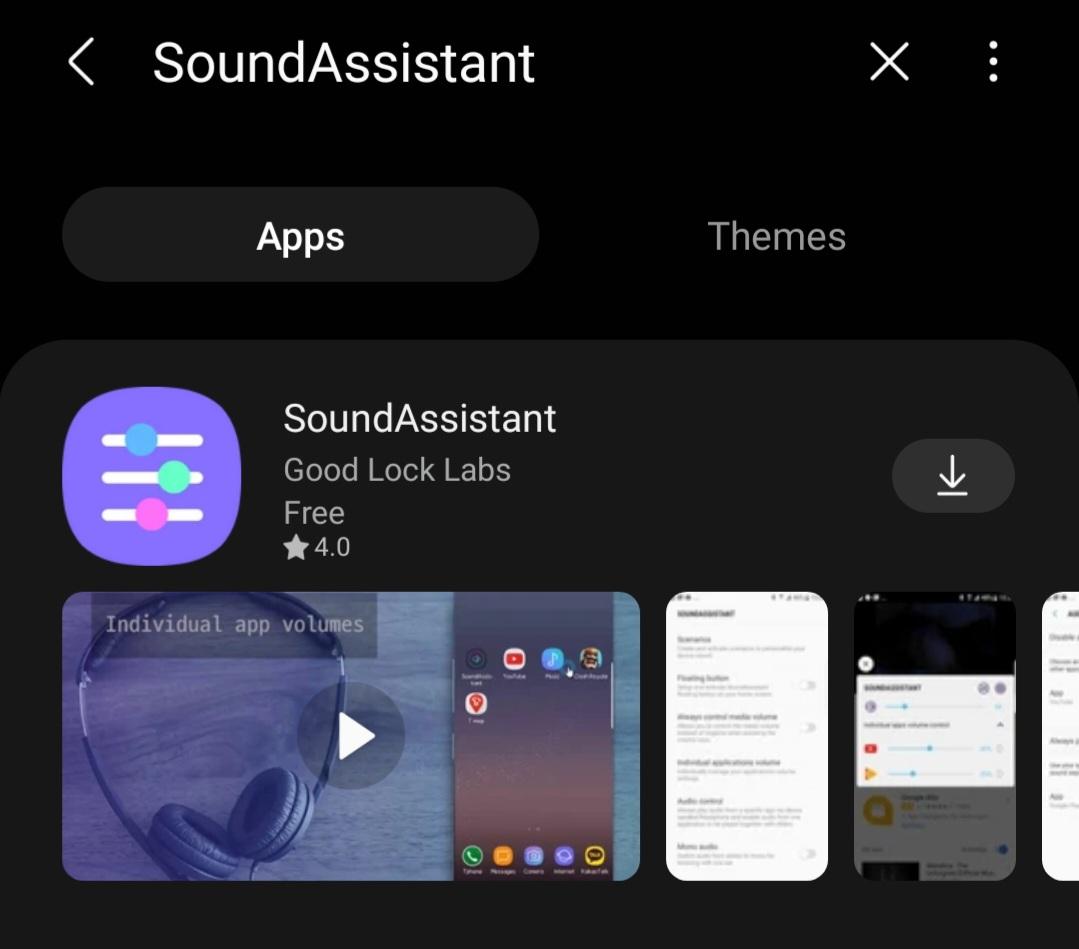Play the Individual app volumes preview video
This screenshot has height=949, width=1079.
pyautogui.click(x=351, y=736)
